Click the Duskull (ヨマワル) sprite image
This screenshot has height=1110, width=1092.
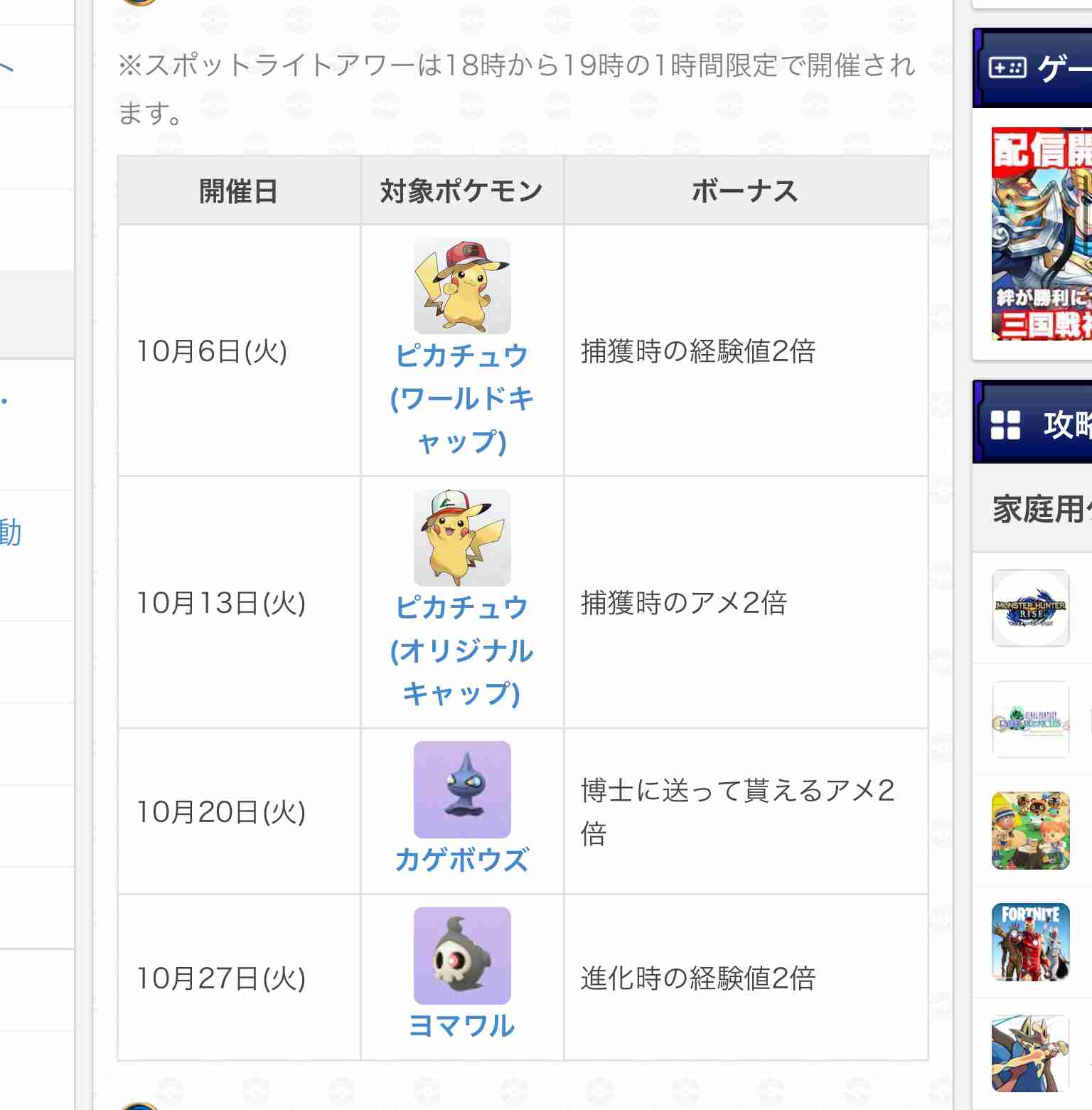pyautogui.click(x=462, y=956)
